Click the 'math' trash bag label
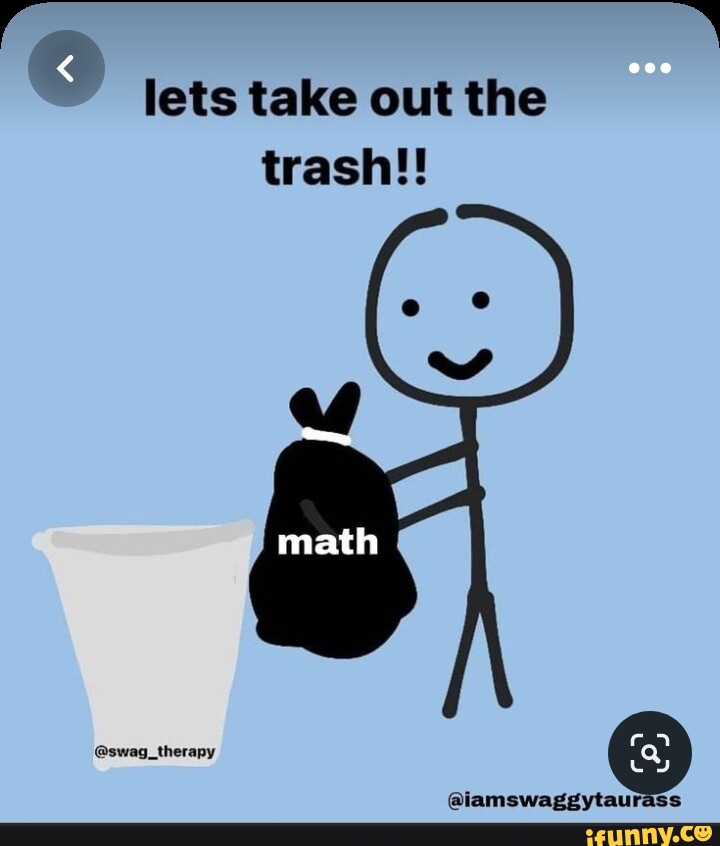Image resolution: width=720 pixels, height=846 pixels. (330, 543)
